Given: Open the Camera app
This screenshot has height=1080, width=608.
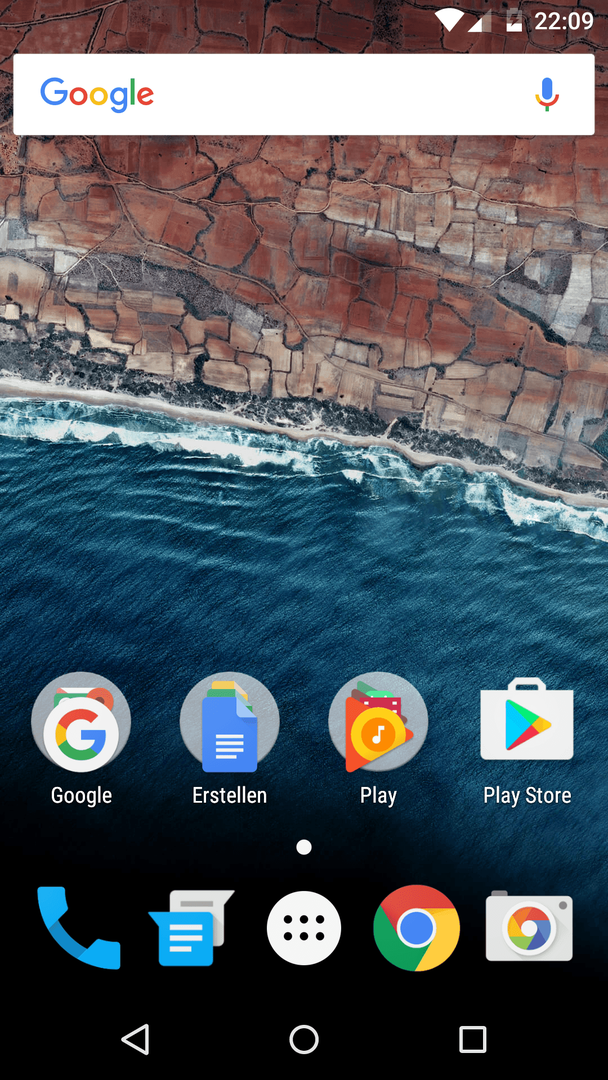Looking at the screenshot, I should [529, 928].
